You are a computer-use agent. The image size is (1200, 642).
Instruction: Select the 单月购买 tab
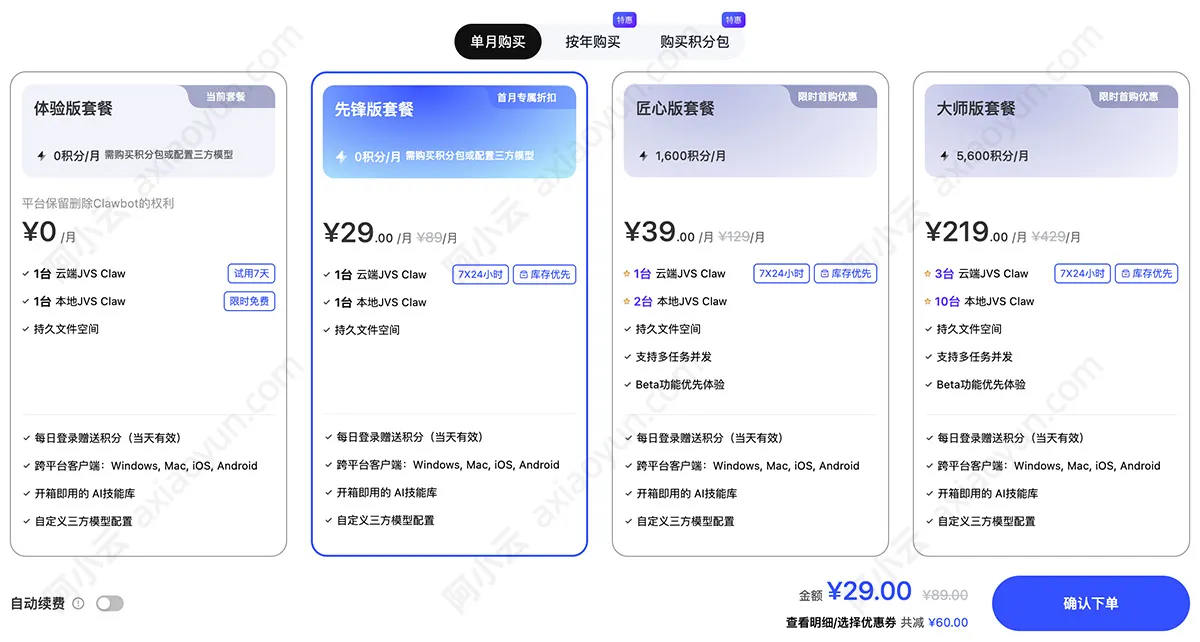(498, 42)
